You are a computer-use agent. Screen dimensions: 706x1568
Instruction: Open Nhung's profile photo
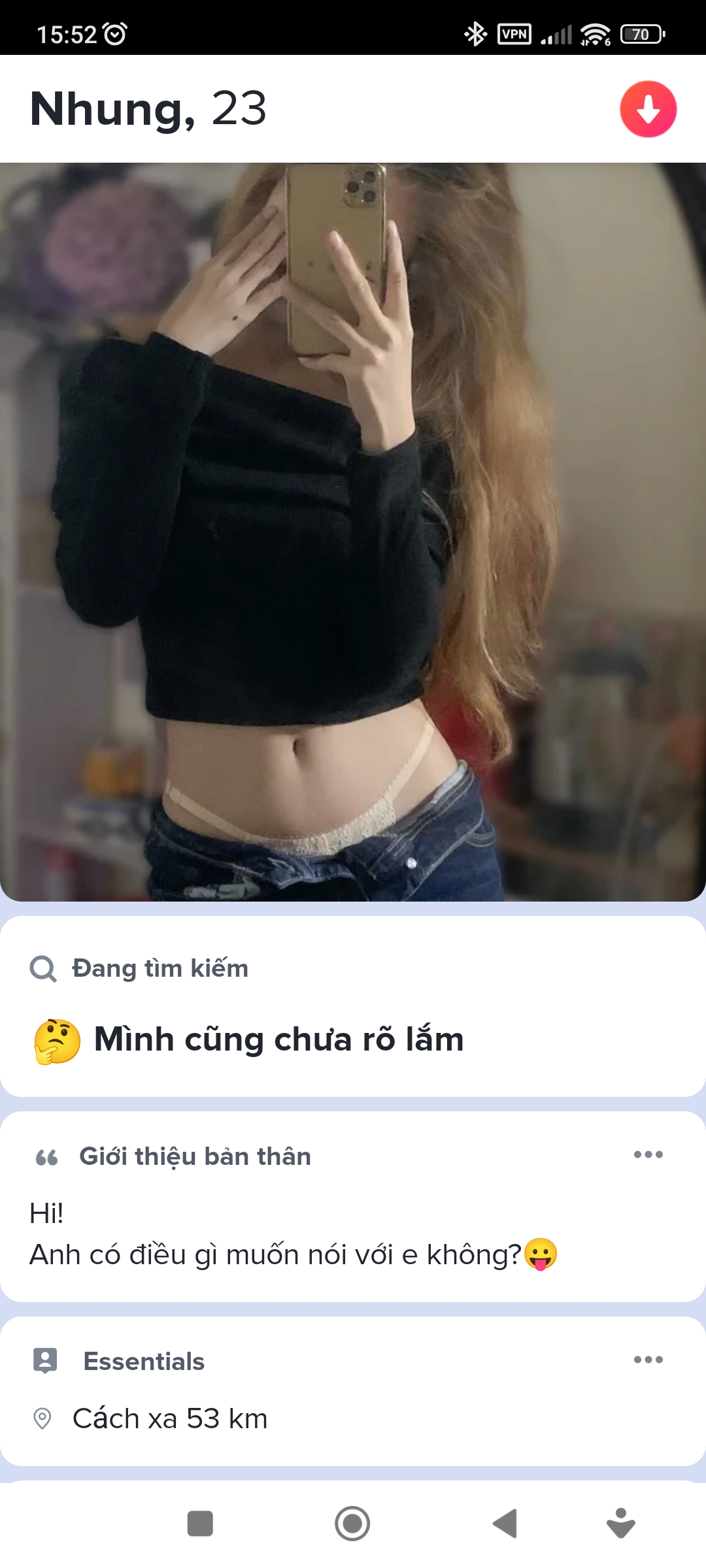(x=353, y=532)
